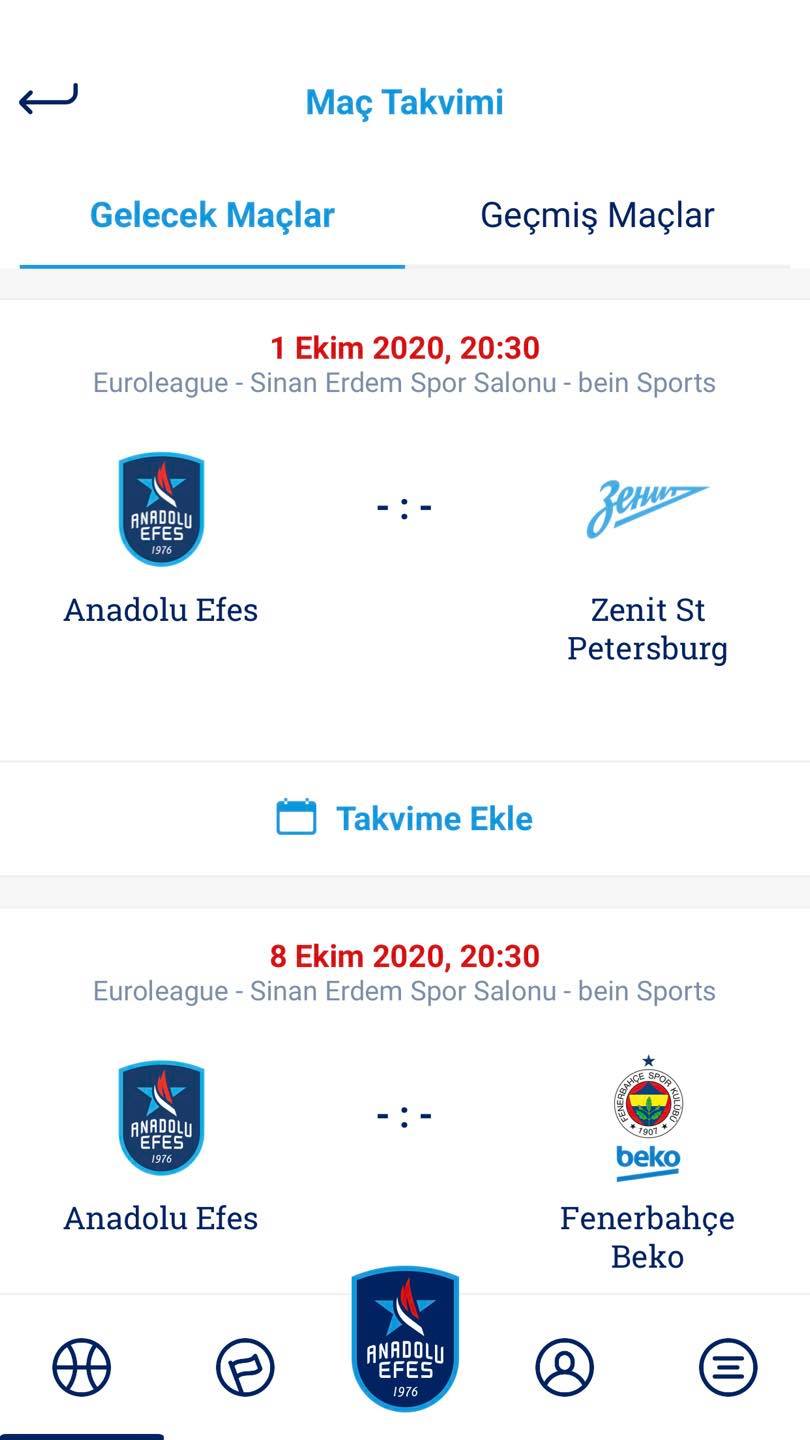Screen dimensions: 810x1440
Task: Tap the central Anadolu Efes home button
Action: [x=405, y=1339]
